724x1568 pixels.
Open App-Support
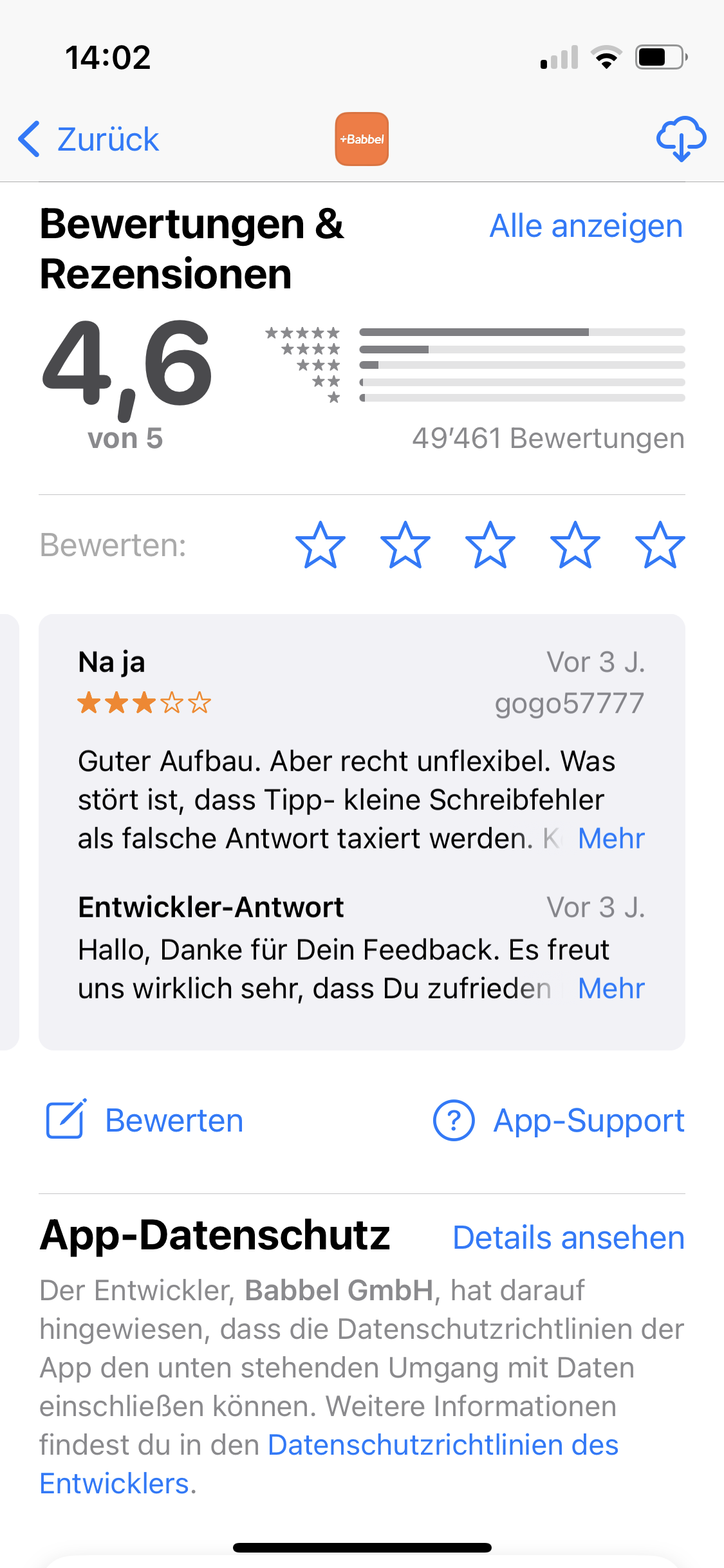559,1121
